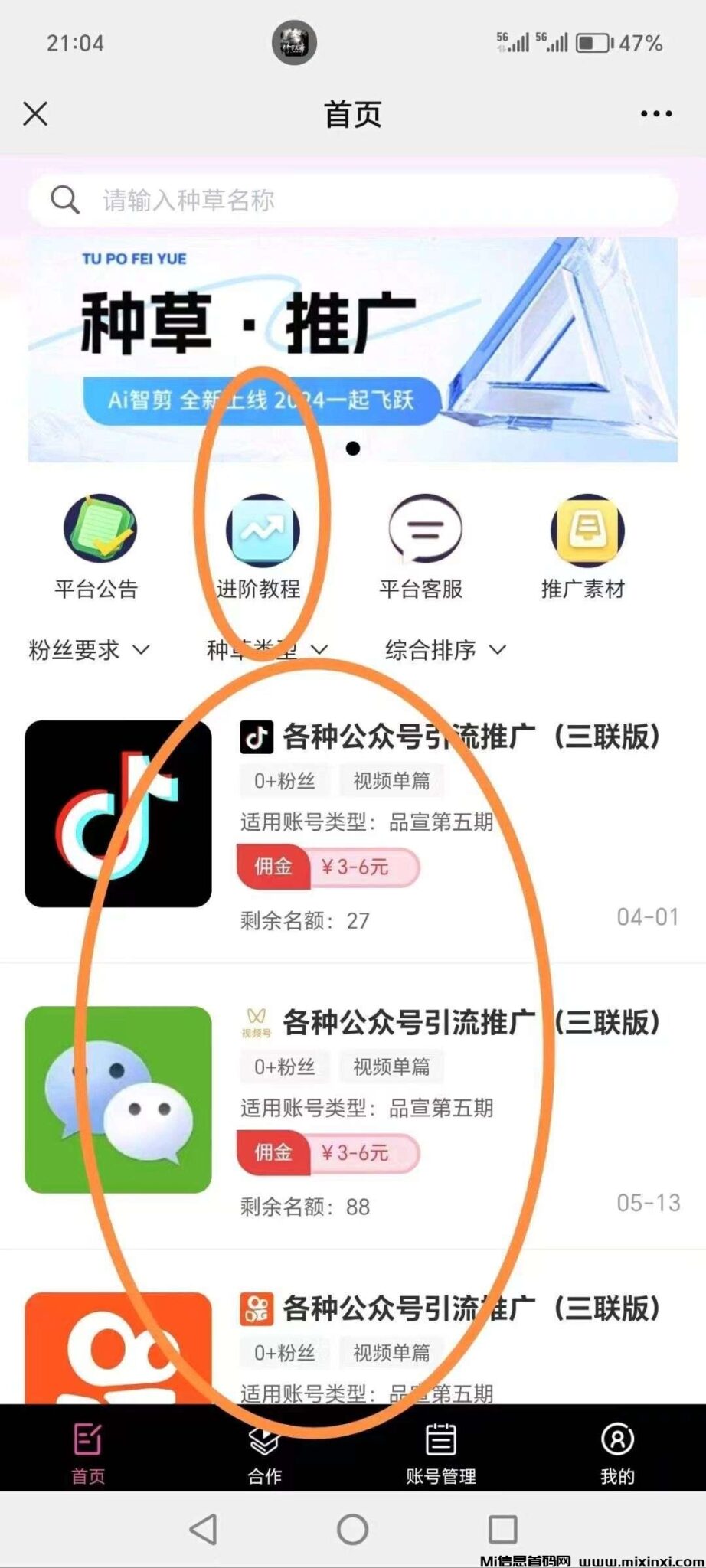
Task: Switch to the 合作 tab
Action: [x=265, y=1452]
